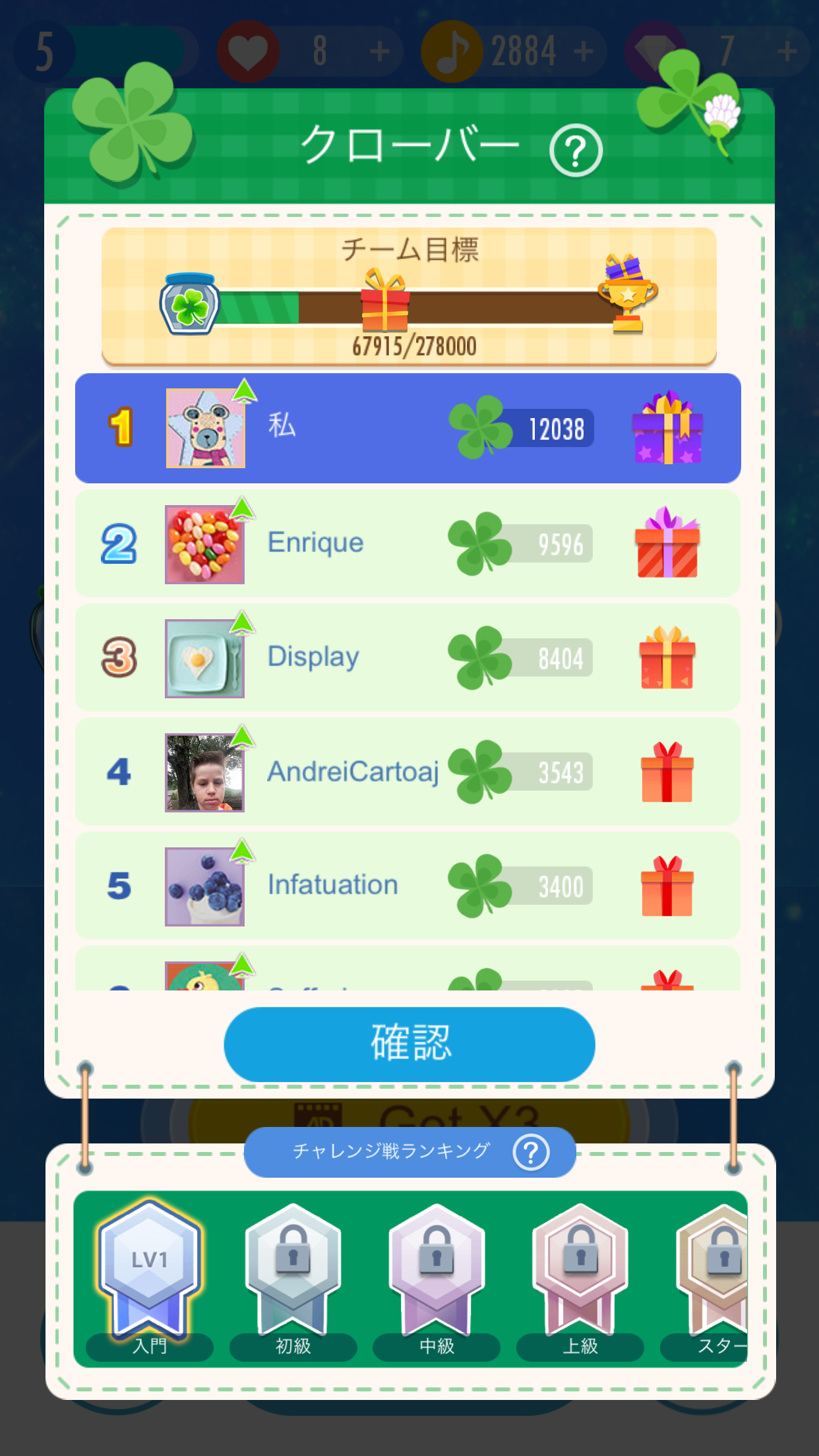
Task: Tap Enrique's reward gift box
Action: click(x=667, y=543)
